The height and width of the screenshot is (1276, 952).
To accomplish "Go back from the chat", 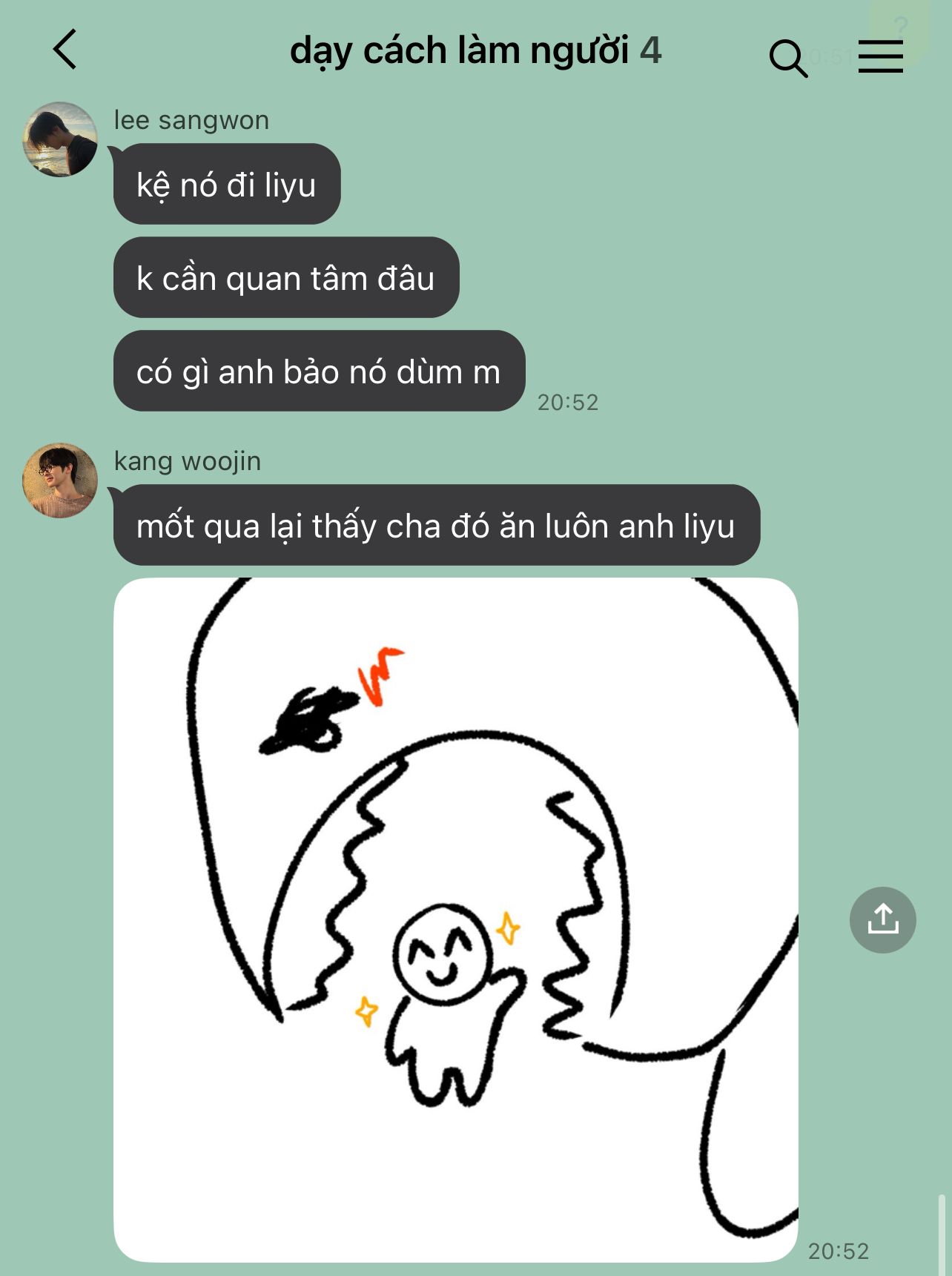I will click(x=65, y=50).
